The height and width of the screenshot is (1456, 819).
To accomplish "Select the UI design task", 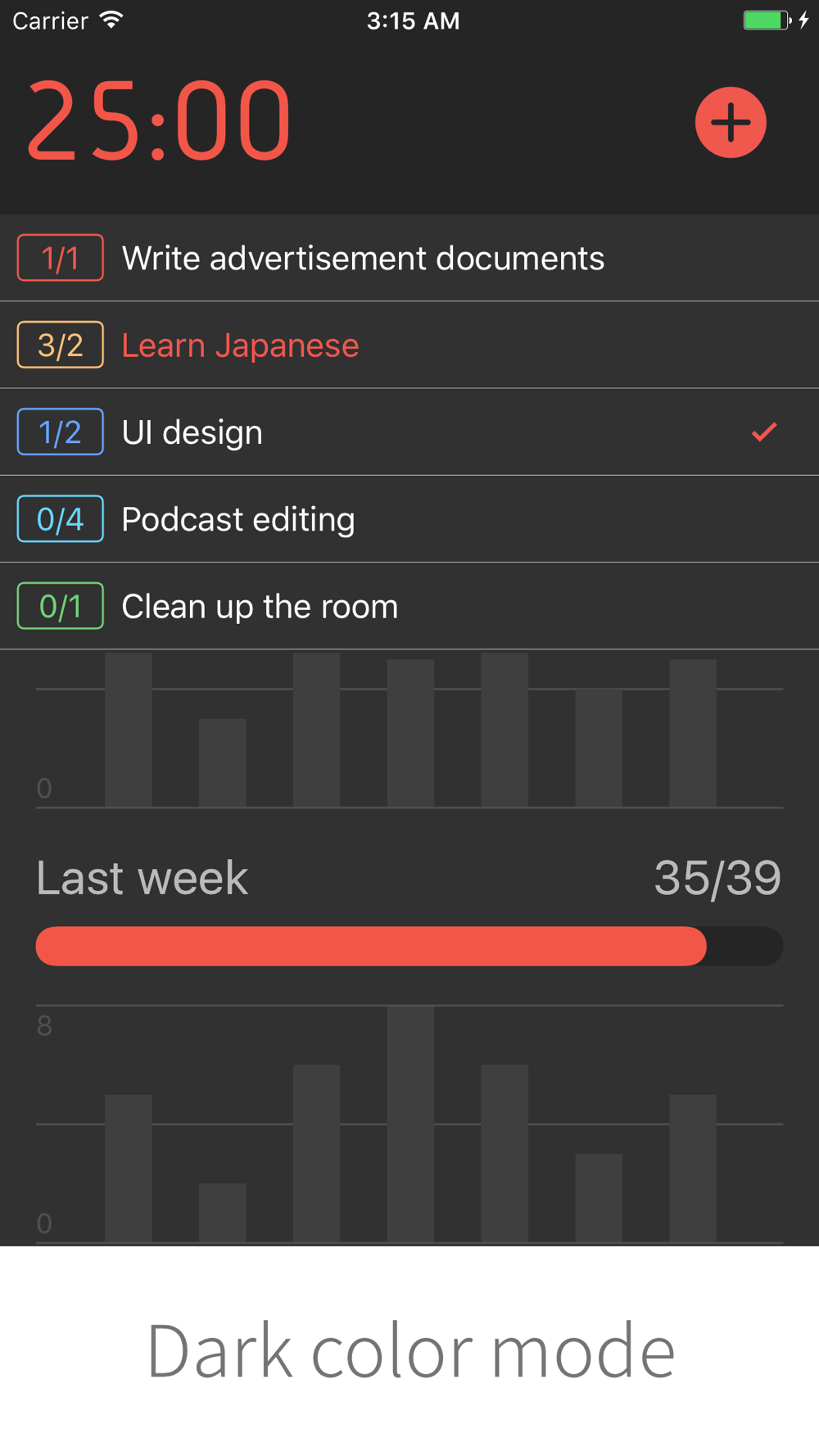I will (409, 432).
